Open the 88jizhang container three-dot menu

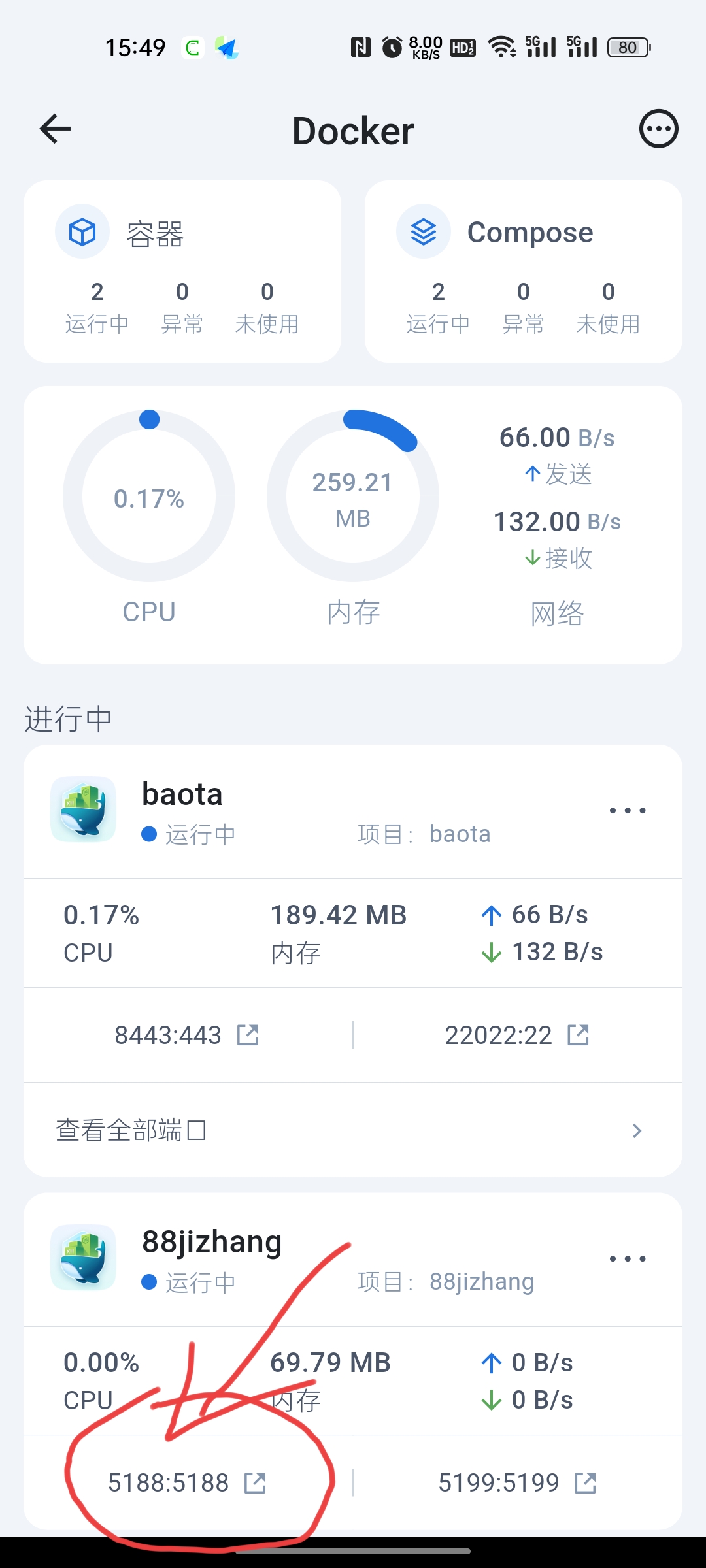pyautogui.click(x=626, y=1258)
